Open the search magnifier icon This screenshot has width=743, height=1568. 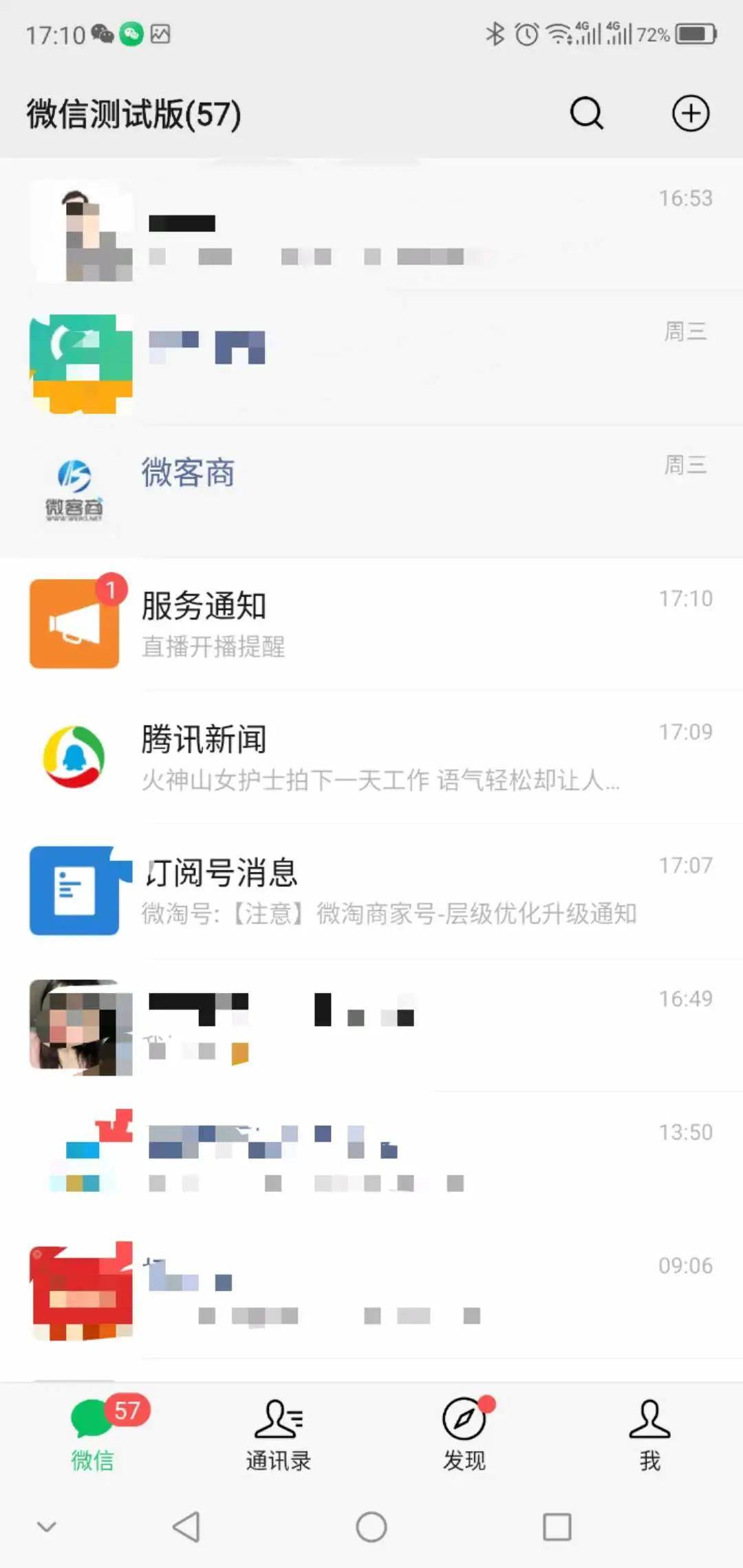click(587, 113)
